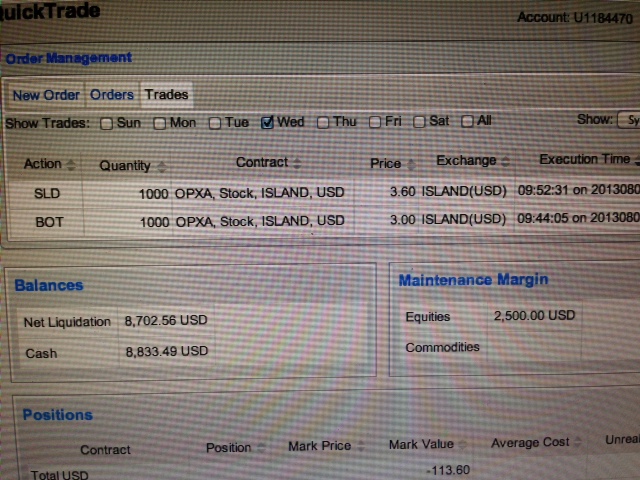Uncheck the Wed trades checkbox
The width and height of the screenshot is (640, 480).
coord(267,123)
